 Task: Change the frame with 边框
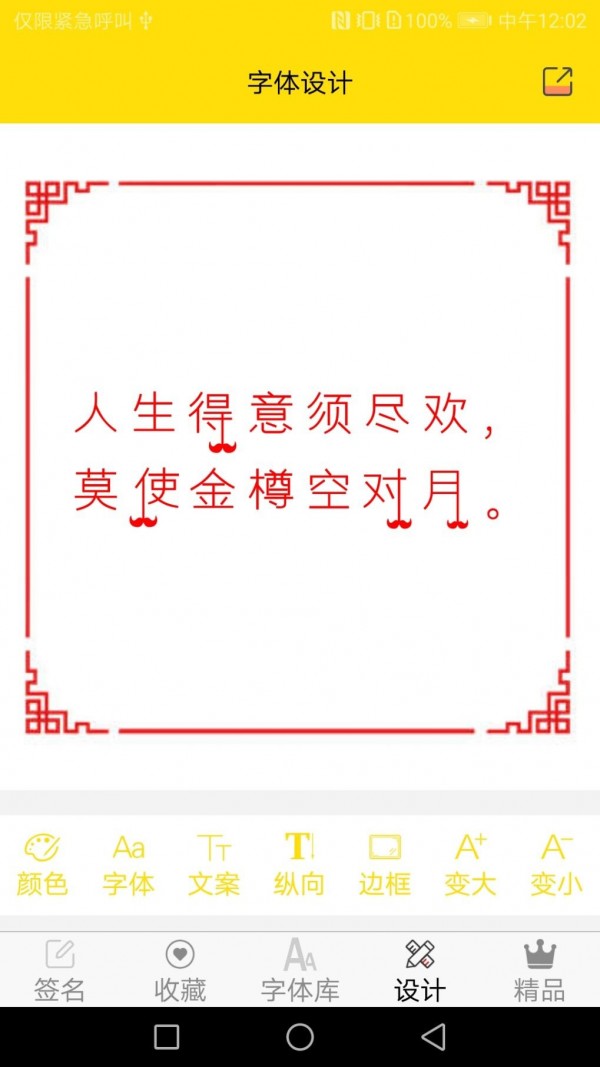click(x=385, y=865)
